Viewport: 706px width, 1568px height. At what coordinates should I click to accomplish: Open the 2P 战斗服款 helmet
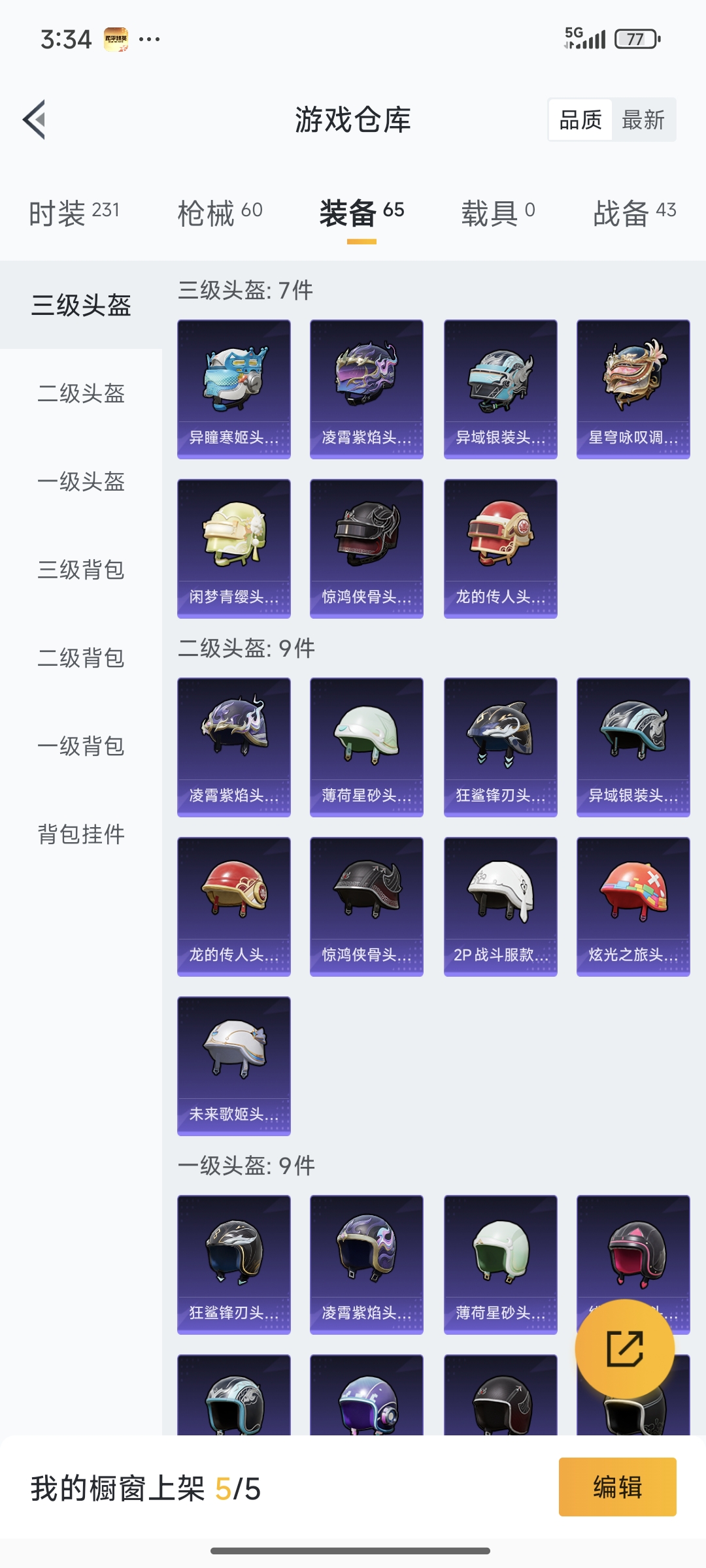pyautogui.click(x=500, y=906)
